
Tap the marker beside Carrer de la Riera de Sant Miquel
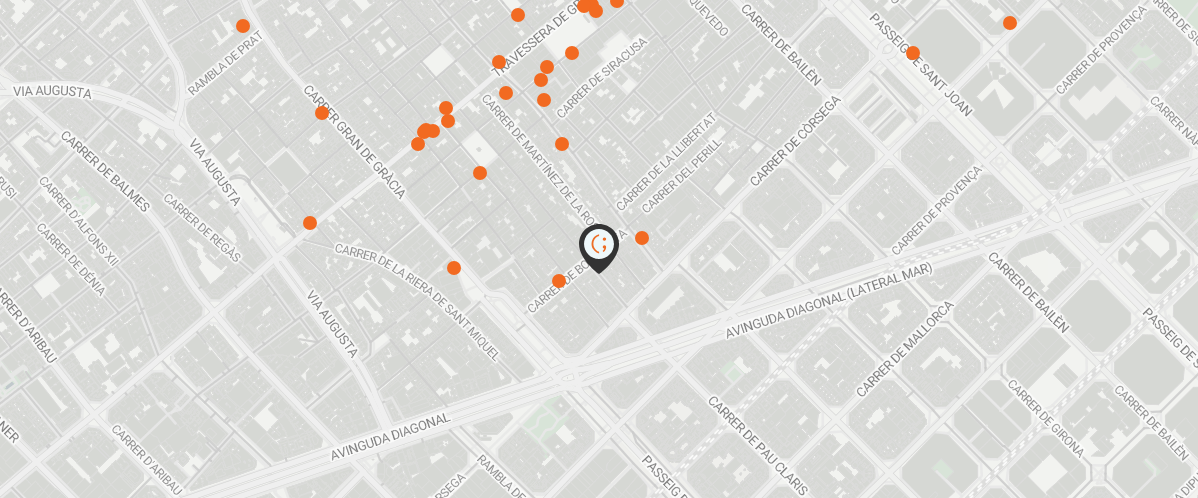tap(454, 268)
